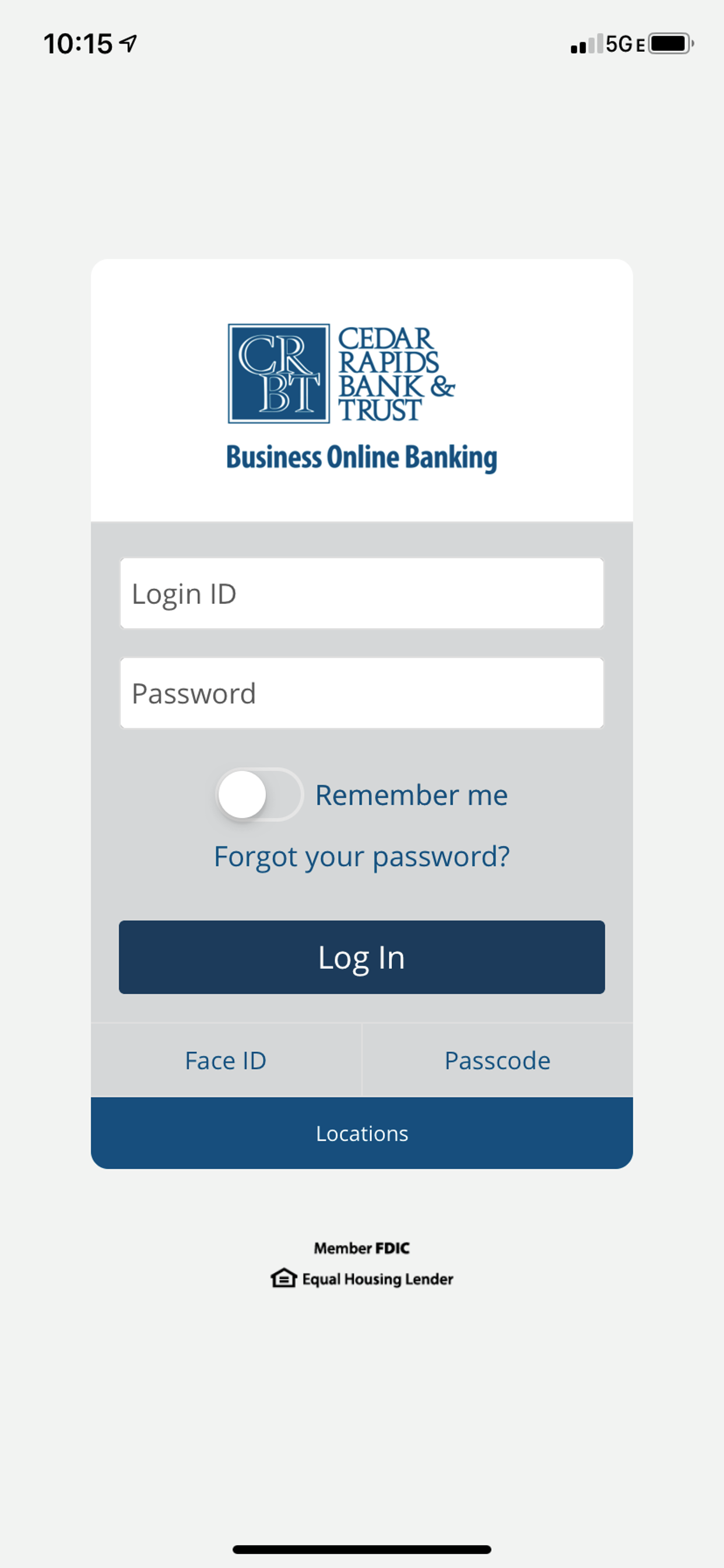This screenshot has height=1568, width=724.
Task: Focus the Password input field
Action: pyautogui.click(x=361, y=692)
